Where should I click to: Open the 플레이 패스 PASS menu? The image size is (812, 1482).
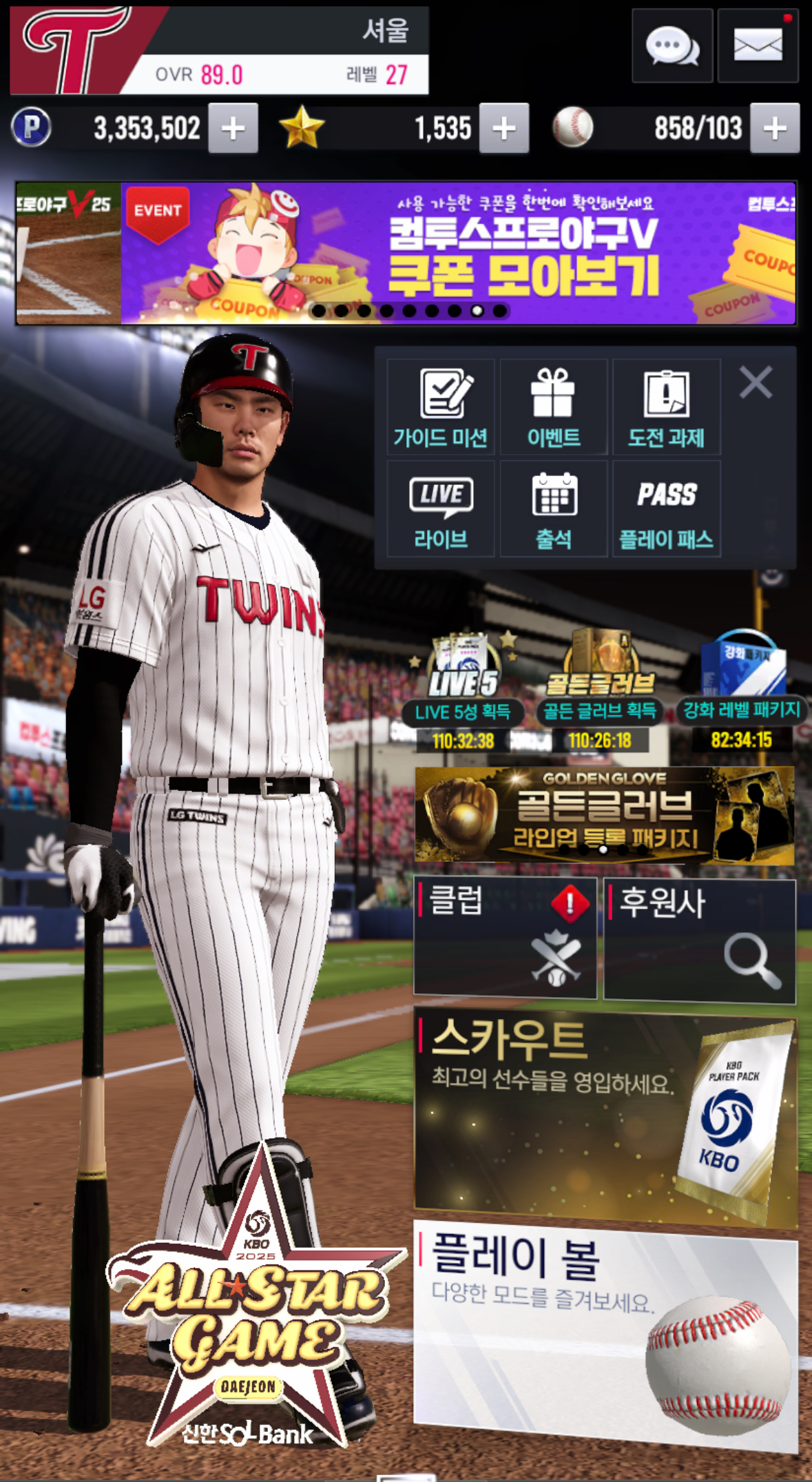tap(666, 509)
